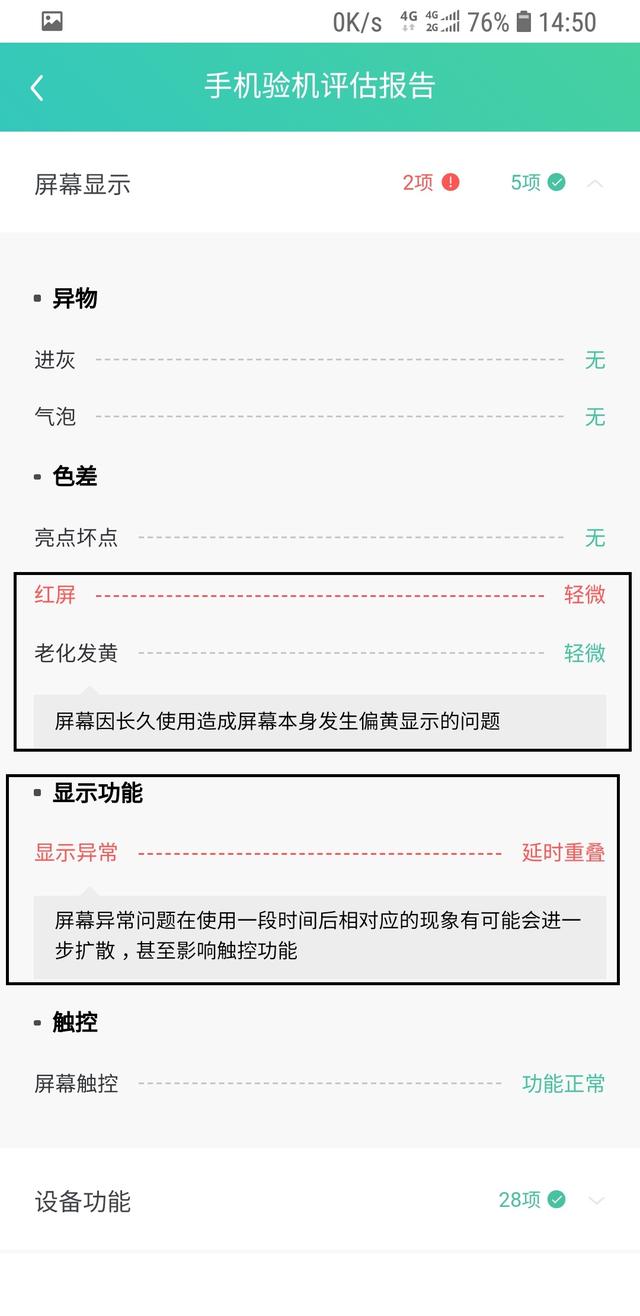
Task: Go back using the header arrow
Action: click(x=37, y=88)
